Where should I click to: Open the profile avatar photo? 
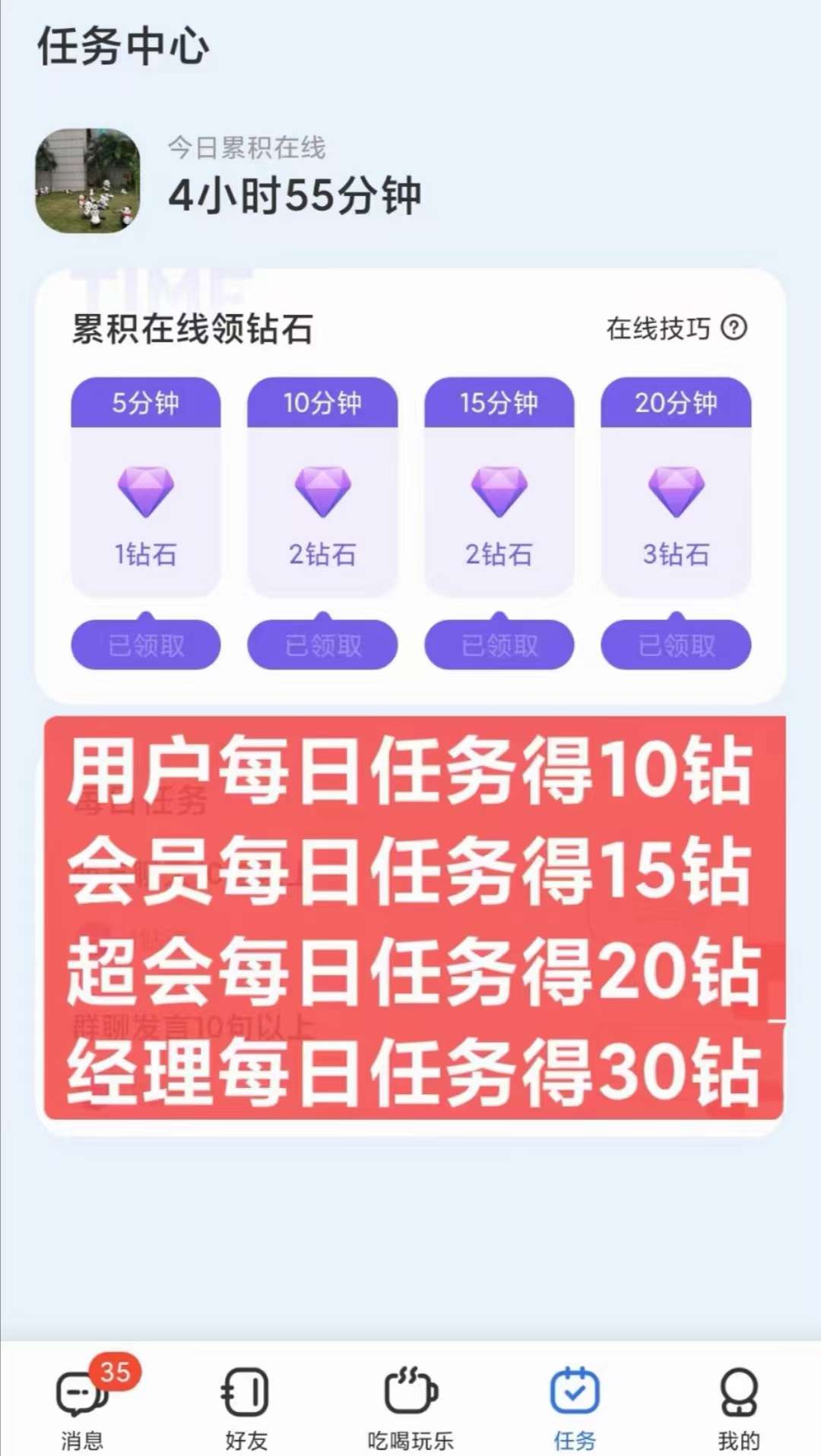click(x=88, y=180)
